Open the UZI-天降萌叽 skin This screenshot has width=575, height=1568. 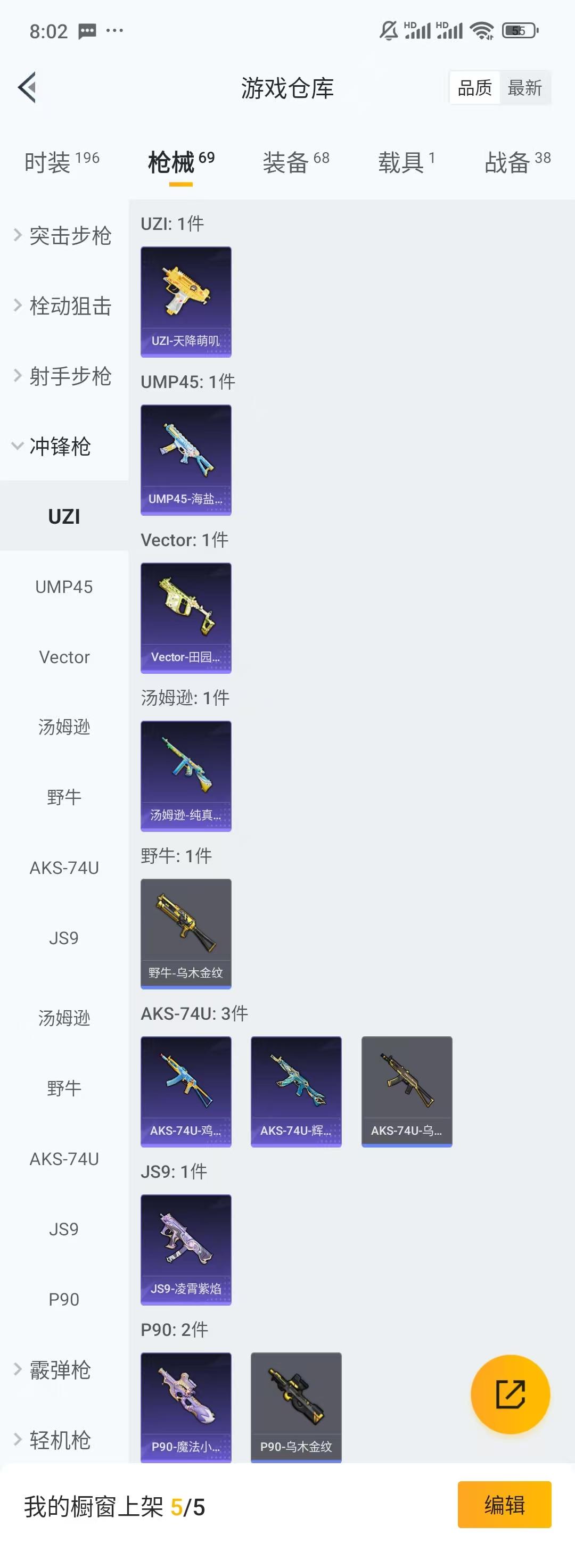(x=186, y=301)
